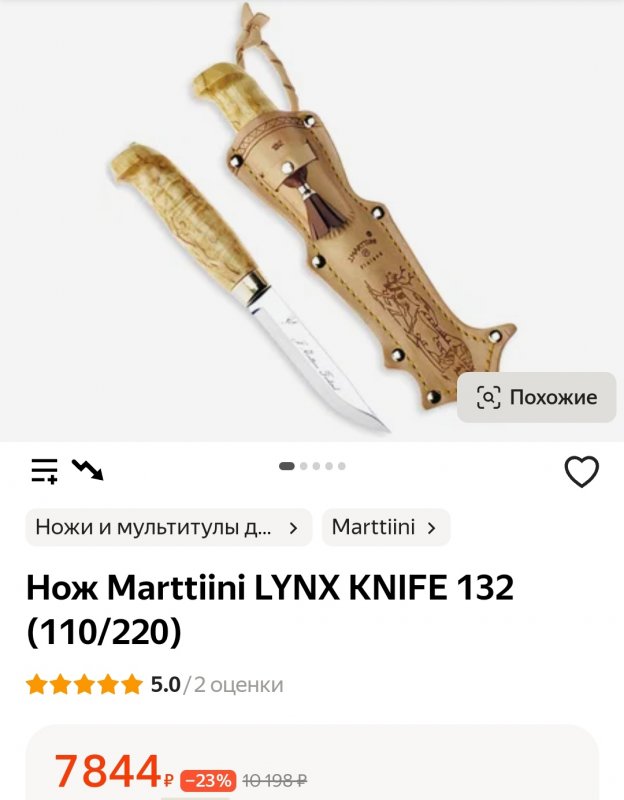Viewport: 624px width, 800px height.
Task: Open the 2 оценки ratings
Action: (238, 685)
